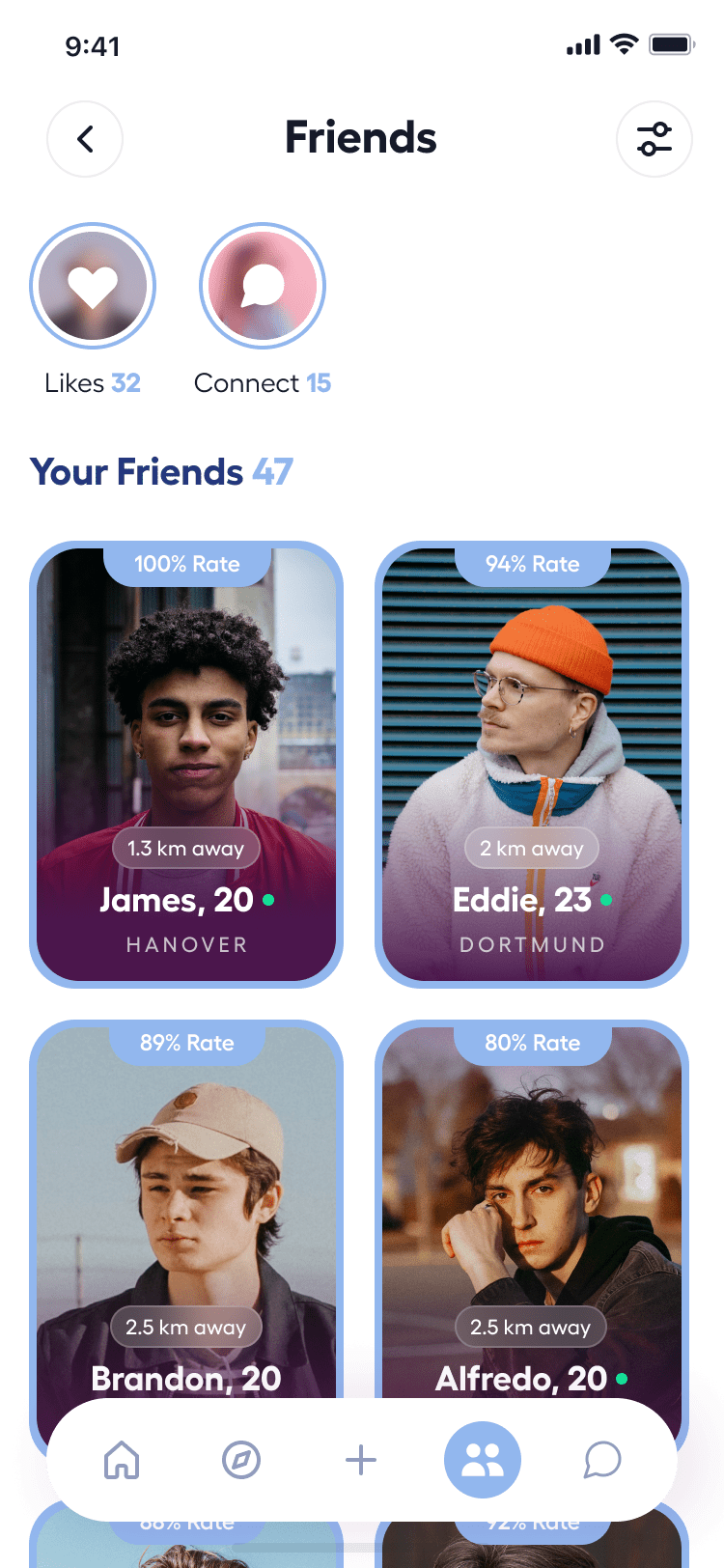This screenshot has height=1568, width=724.
Task: Open Eddie's profile card
Action: click(531, 763)
